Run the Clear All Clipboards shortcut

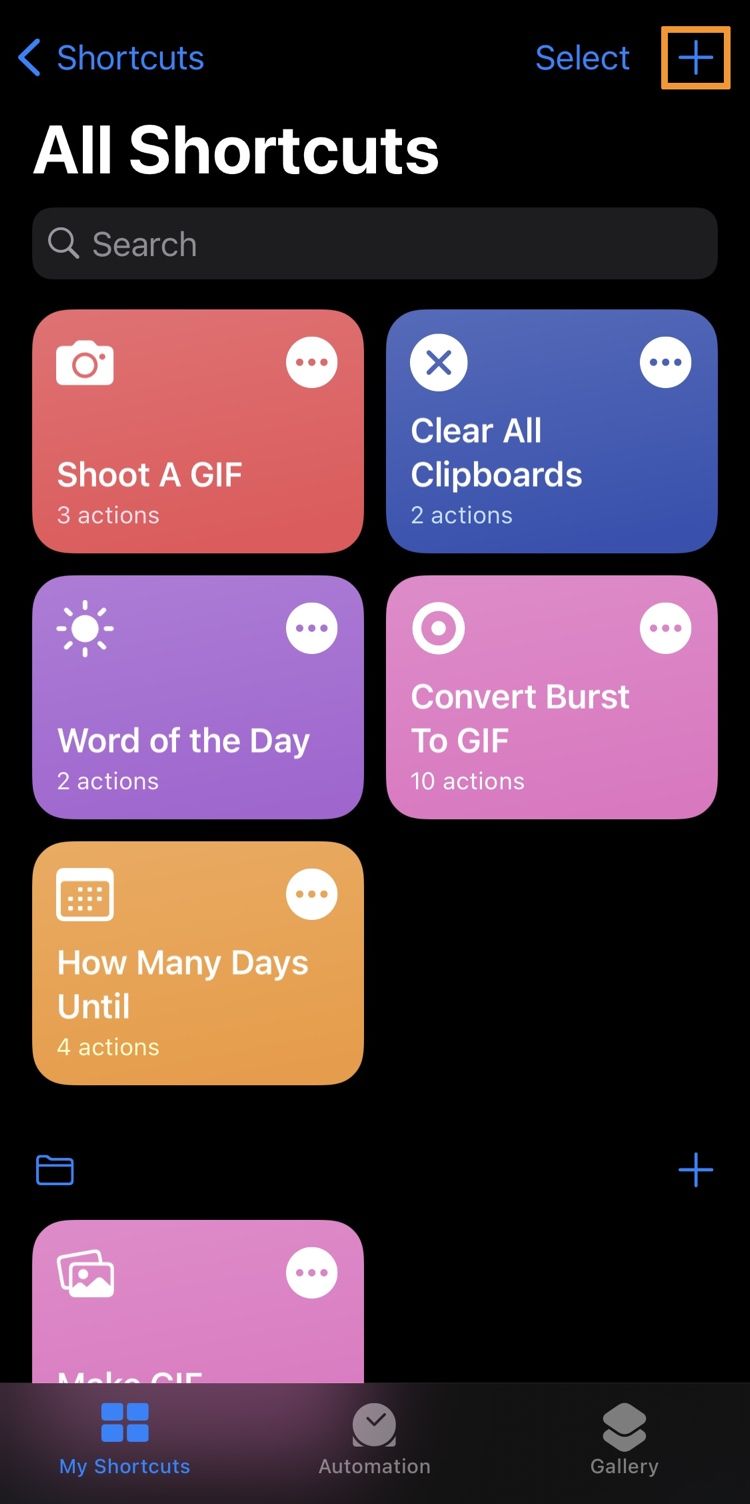coord(552,431)
